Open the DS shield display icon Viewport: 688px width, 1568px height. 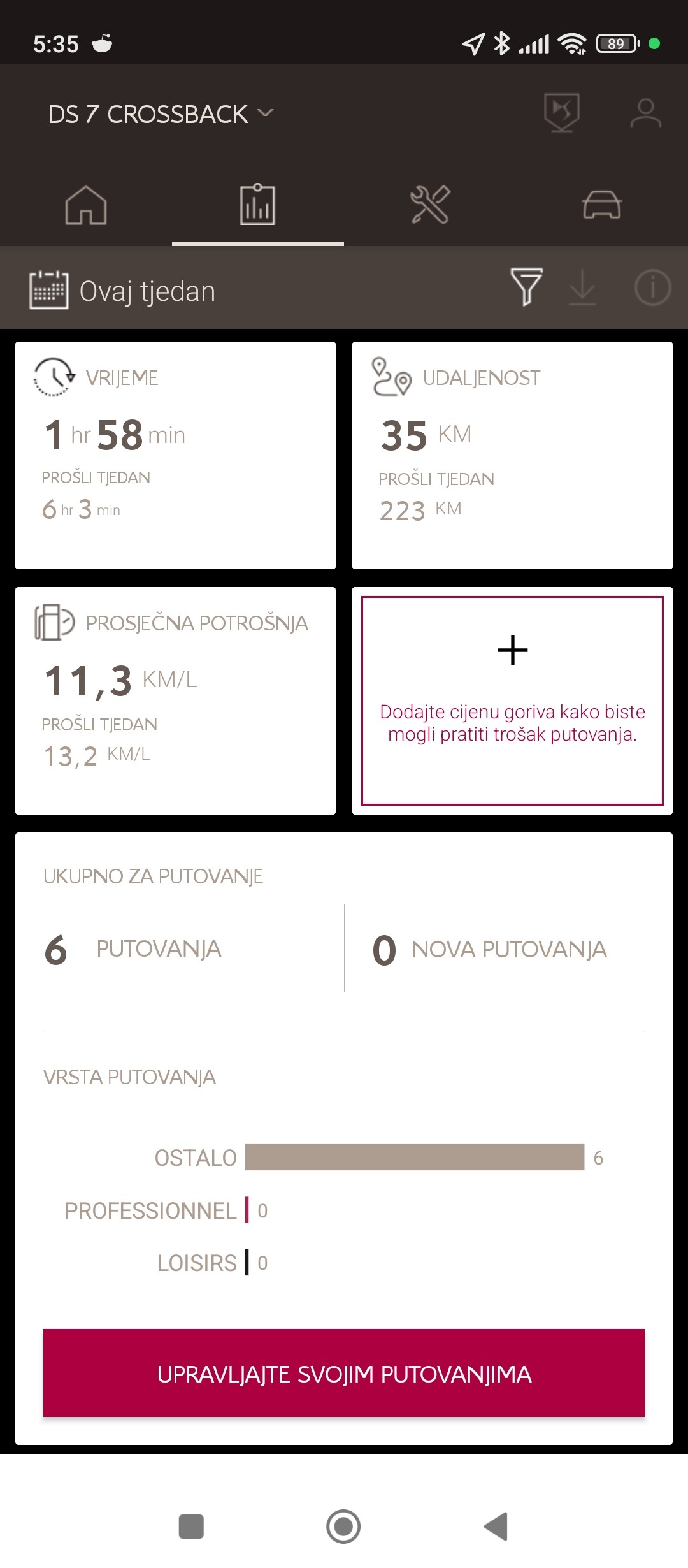(x=561, y=113)
